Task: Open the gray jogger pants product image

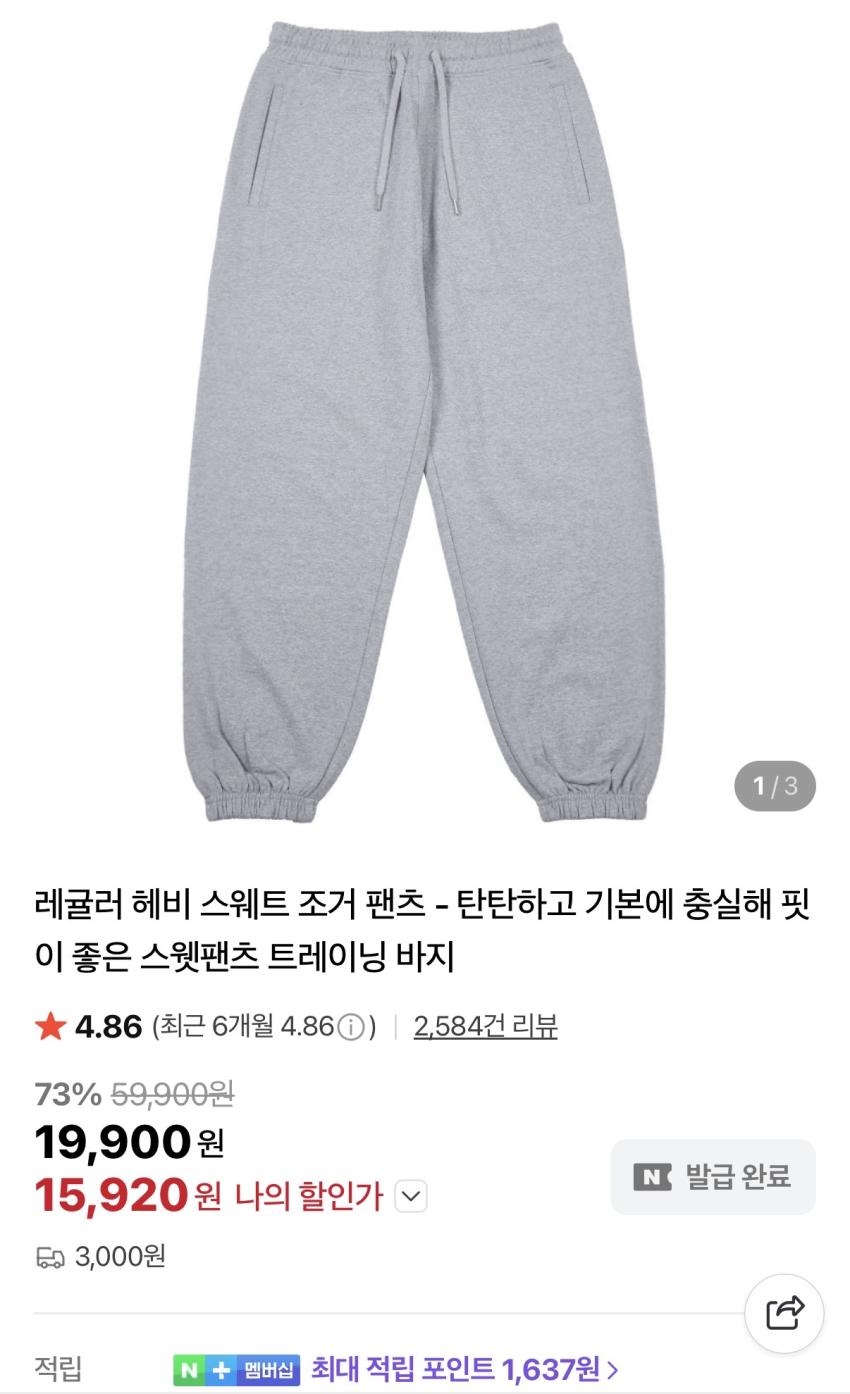Action: [x=425, y=420]
